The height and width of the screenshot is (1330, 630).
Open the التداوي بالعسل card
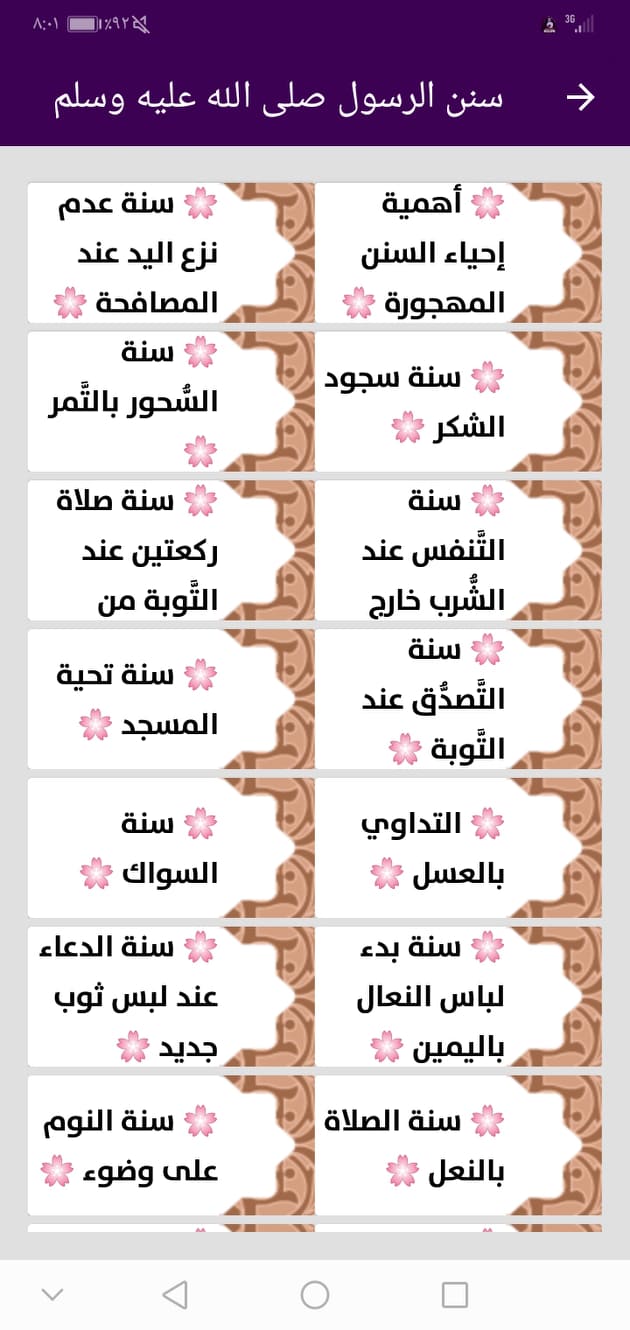point(459,848)
